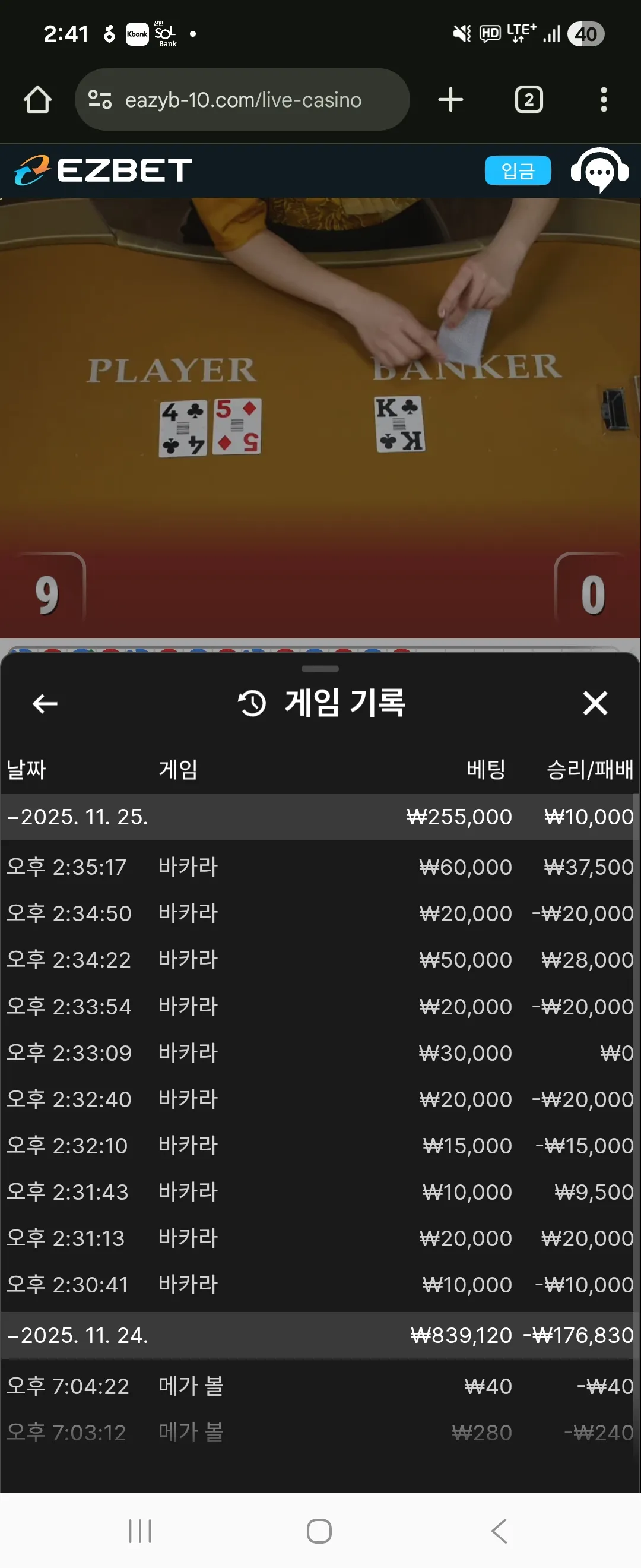641x1568 pixels.
Task: Open a new browser tab
Action: [x=450, y=99]
